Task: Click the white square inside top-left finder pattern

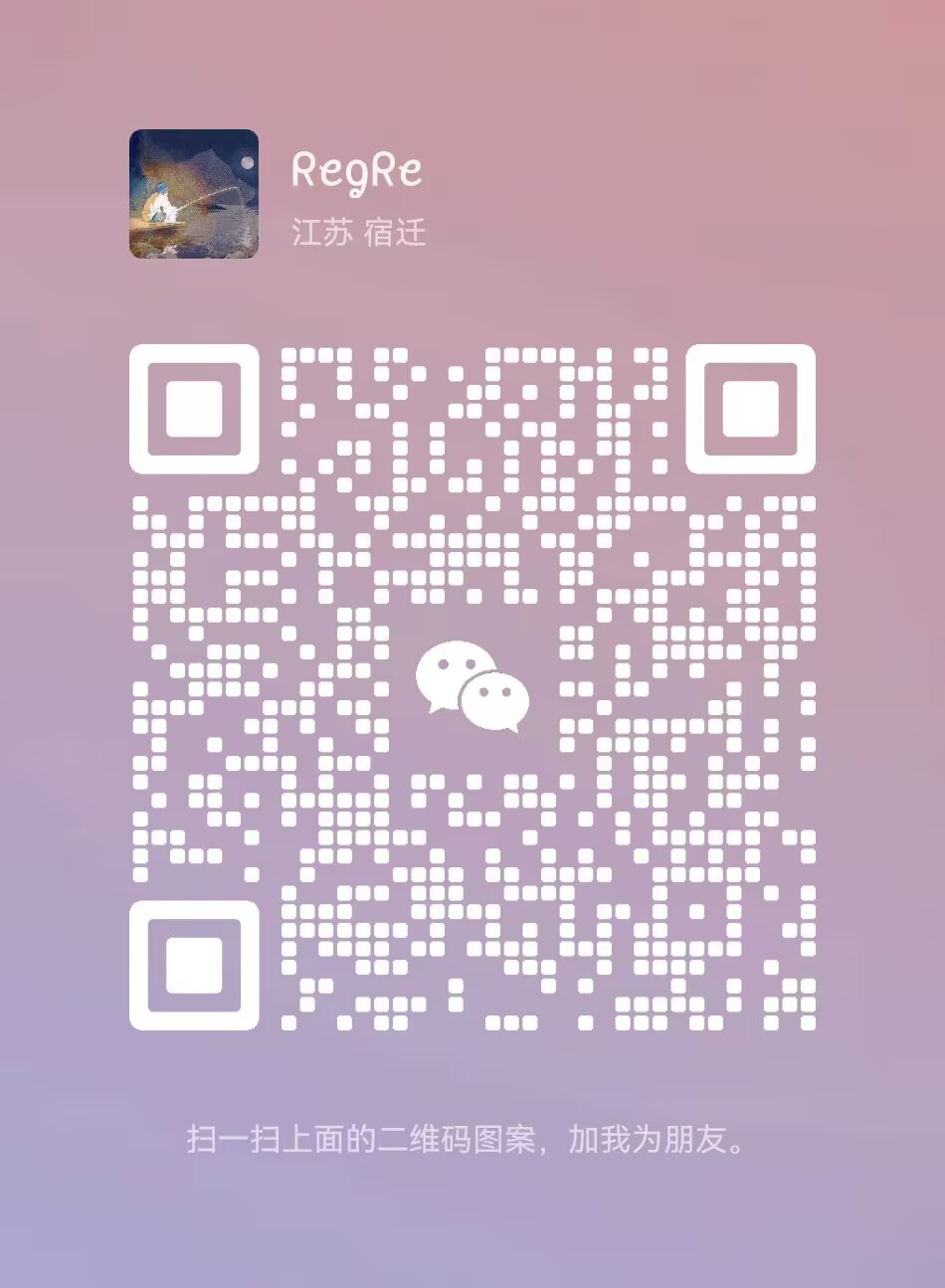Action: point(197,410)
